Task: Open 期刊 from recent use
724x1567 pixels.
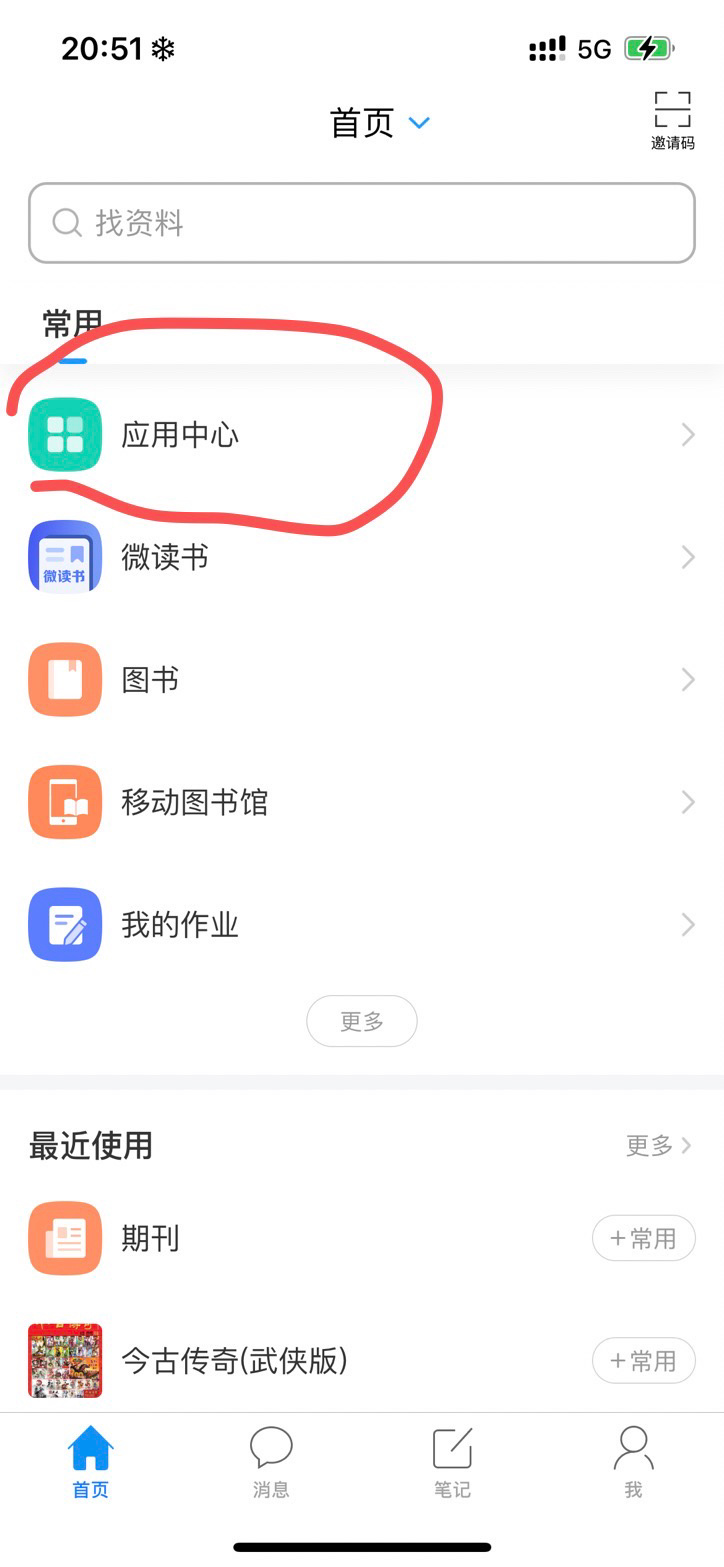Action: pos(150,1238)
